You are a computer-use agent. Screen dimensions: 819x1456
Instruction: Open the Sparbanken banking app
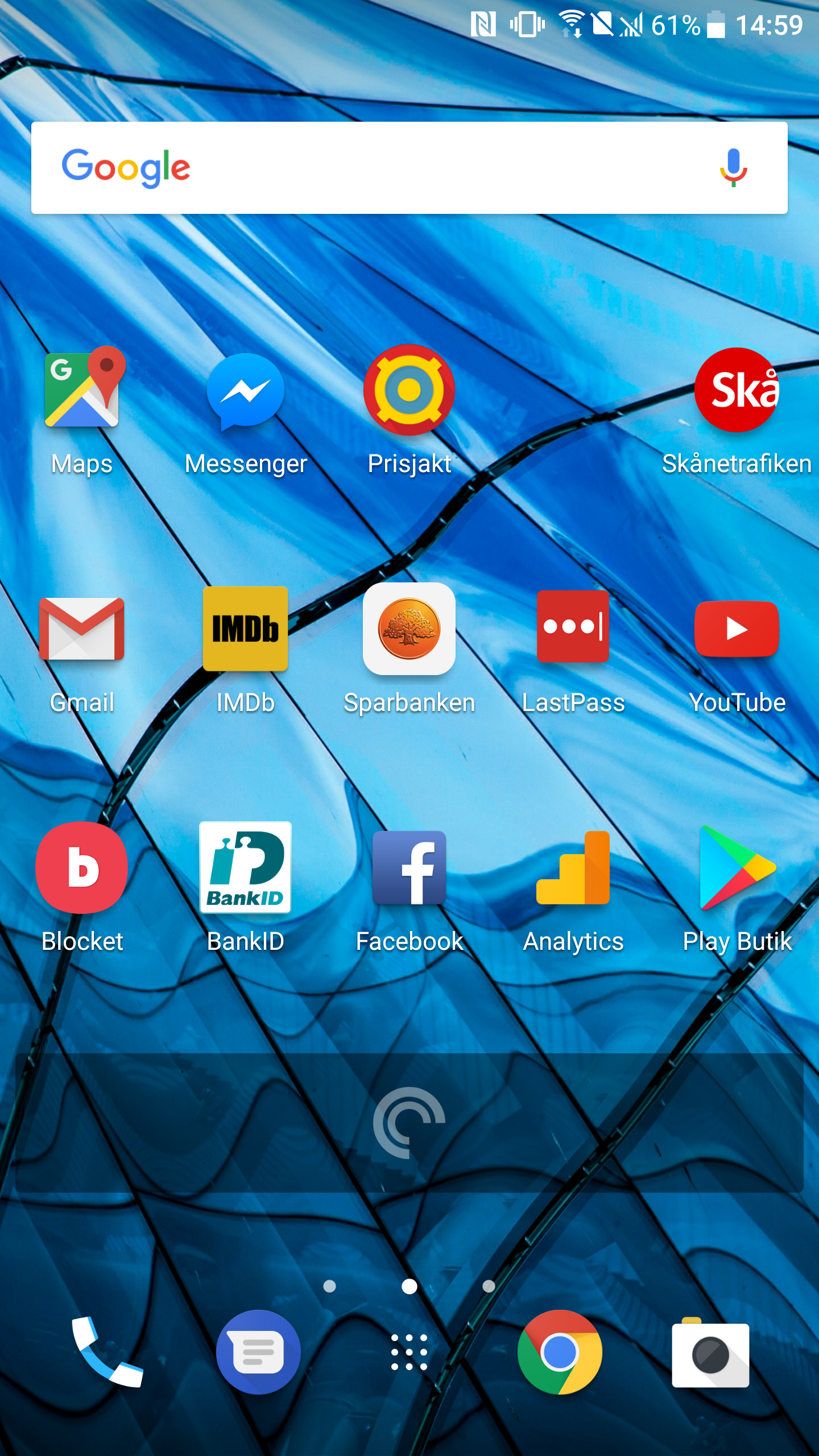(x=409, y=629)
